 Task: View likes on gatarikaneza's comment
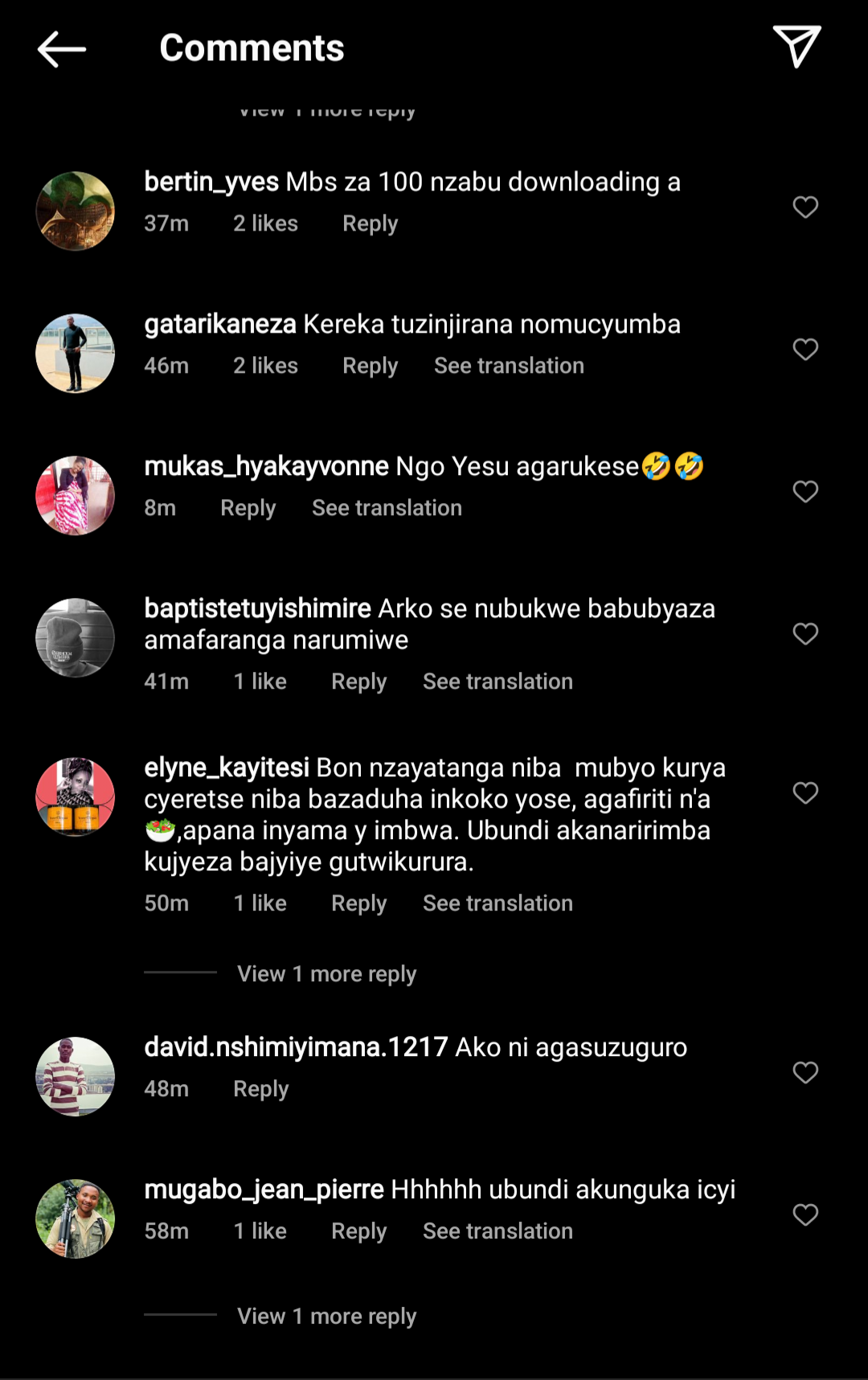[x=265, y=366]
